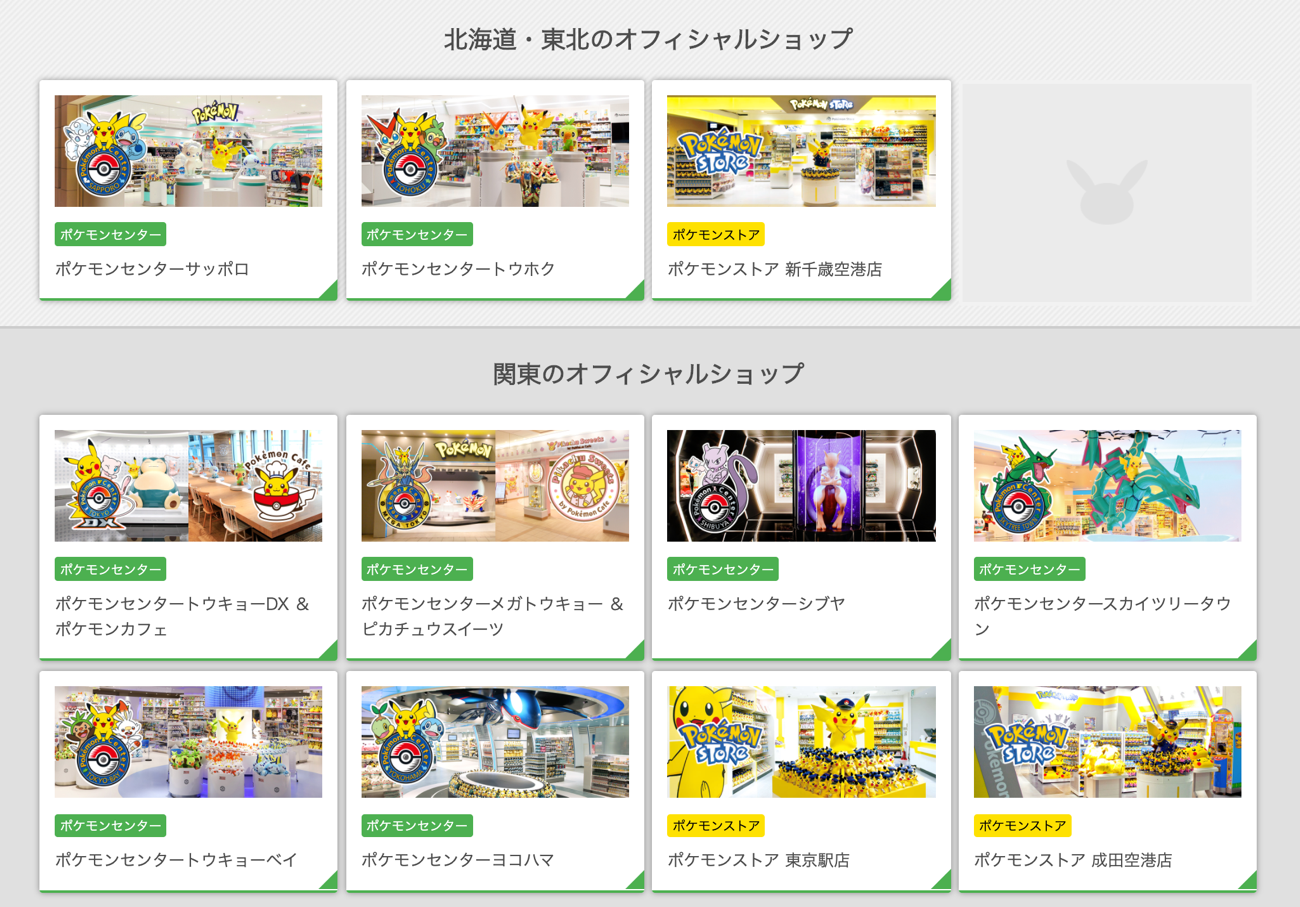Screen dimensions: 1300x907
Task: Open the ポケモンセンターシブヤ card
Action: coord(801,537)
